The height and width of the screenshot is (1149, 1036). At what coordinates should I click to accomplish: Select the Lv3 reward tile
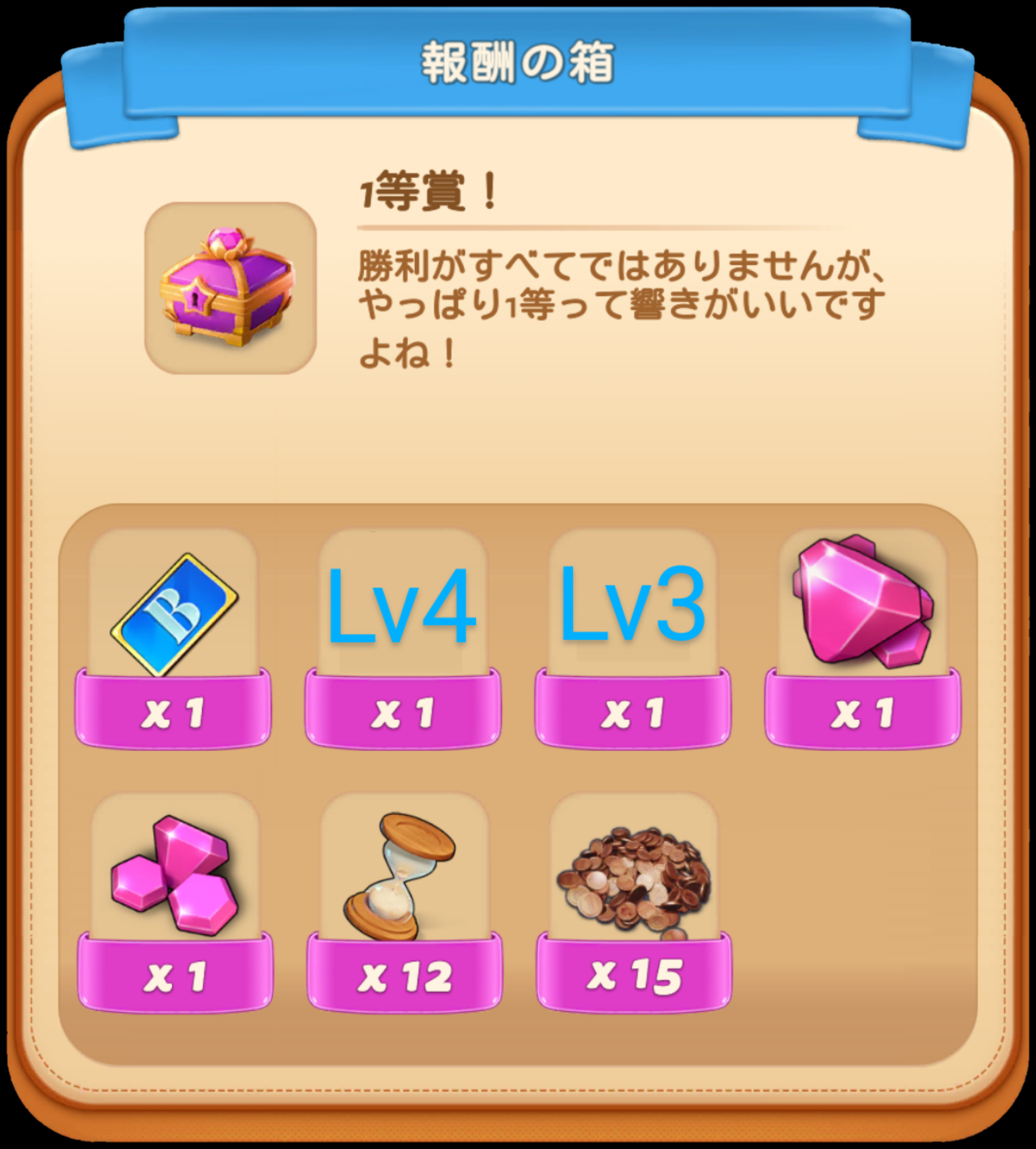[x=633, y=606]
